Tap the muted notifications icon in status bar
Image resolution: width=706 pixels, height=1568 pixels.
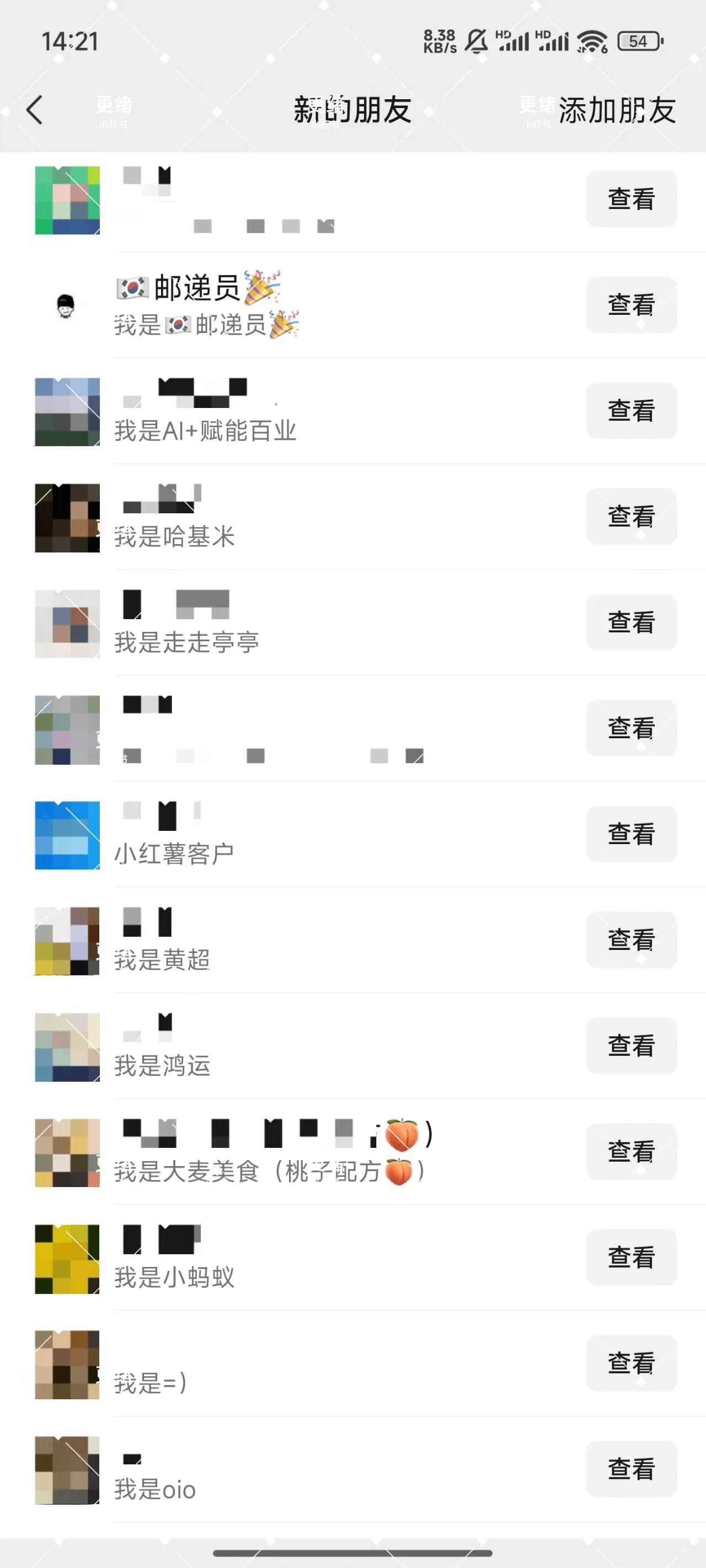coord(477,41)
